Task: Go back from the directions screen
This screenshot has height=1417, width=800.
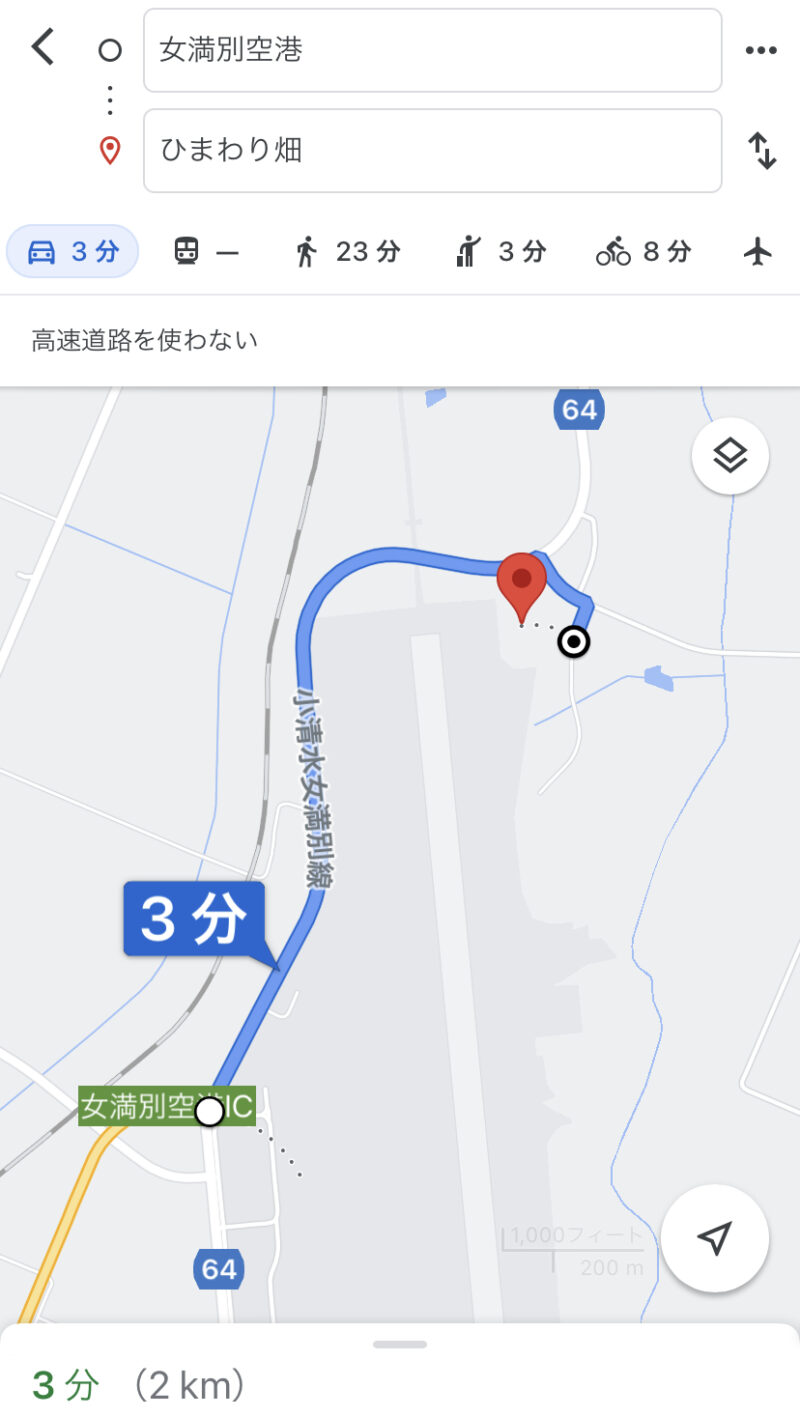Action: [43, 48]
